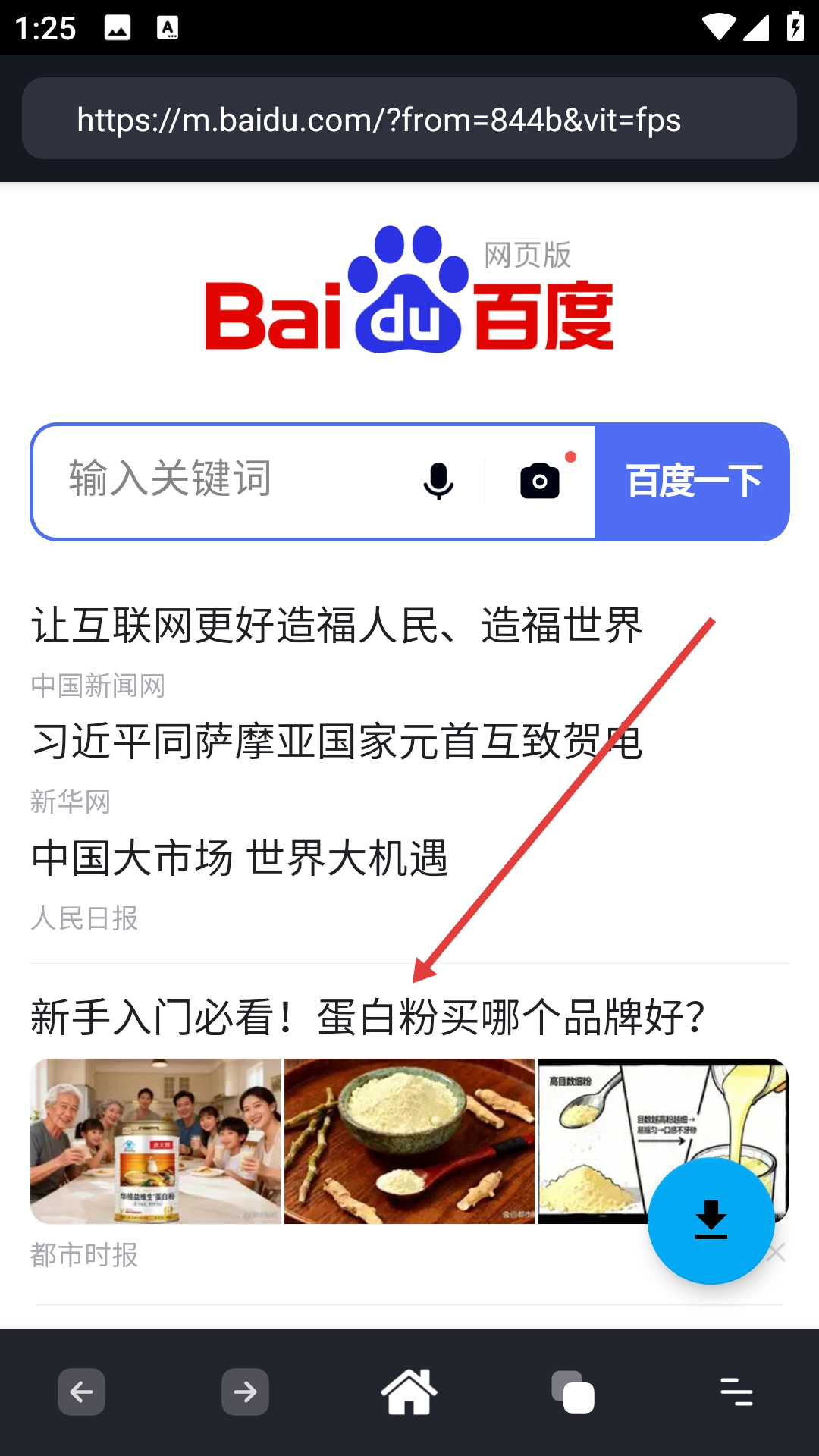
Task: Start voice search with the microphone icon
Action: (438, 481)
